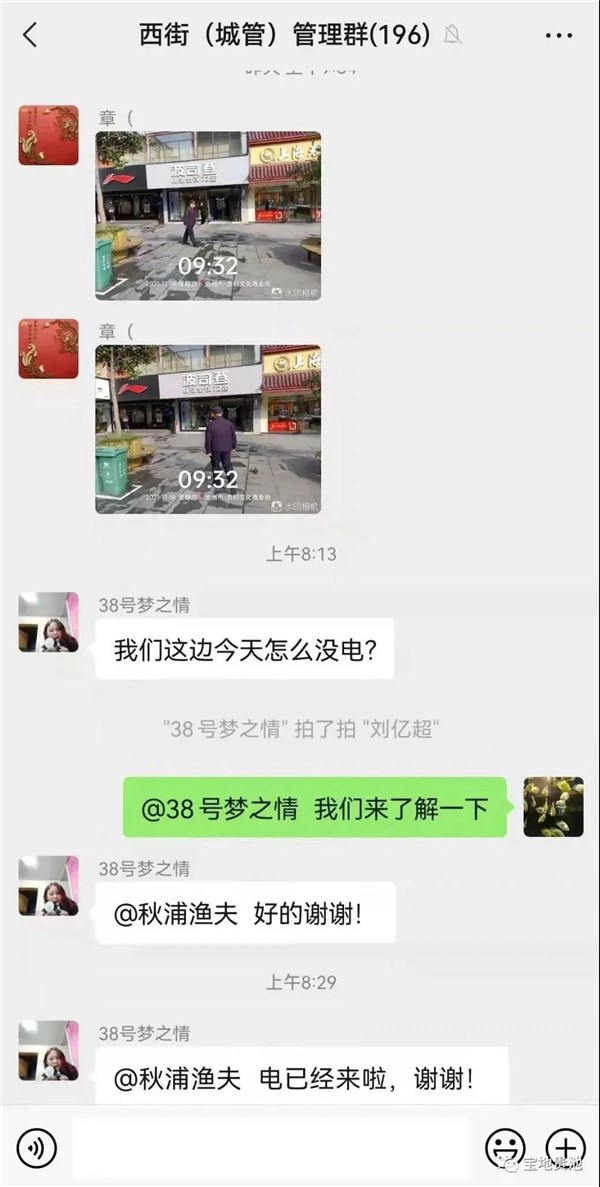Open the group chat overflow menu

[x=558, y=35]
